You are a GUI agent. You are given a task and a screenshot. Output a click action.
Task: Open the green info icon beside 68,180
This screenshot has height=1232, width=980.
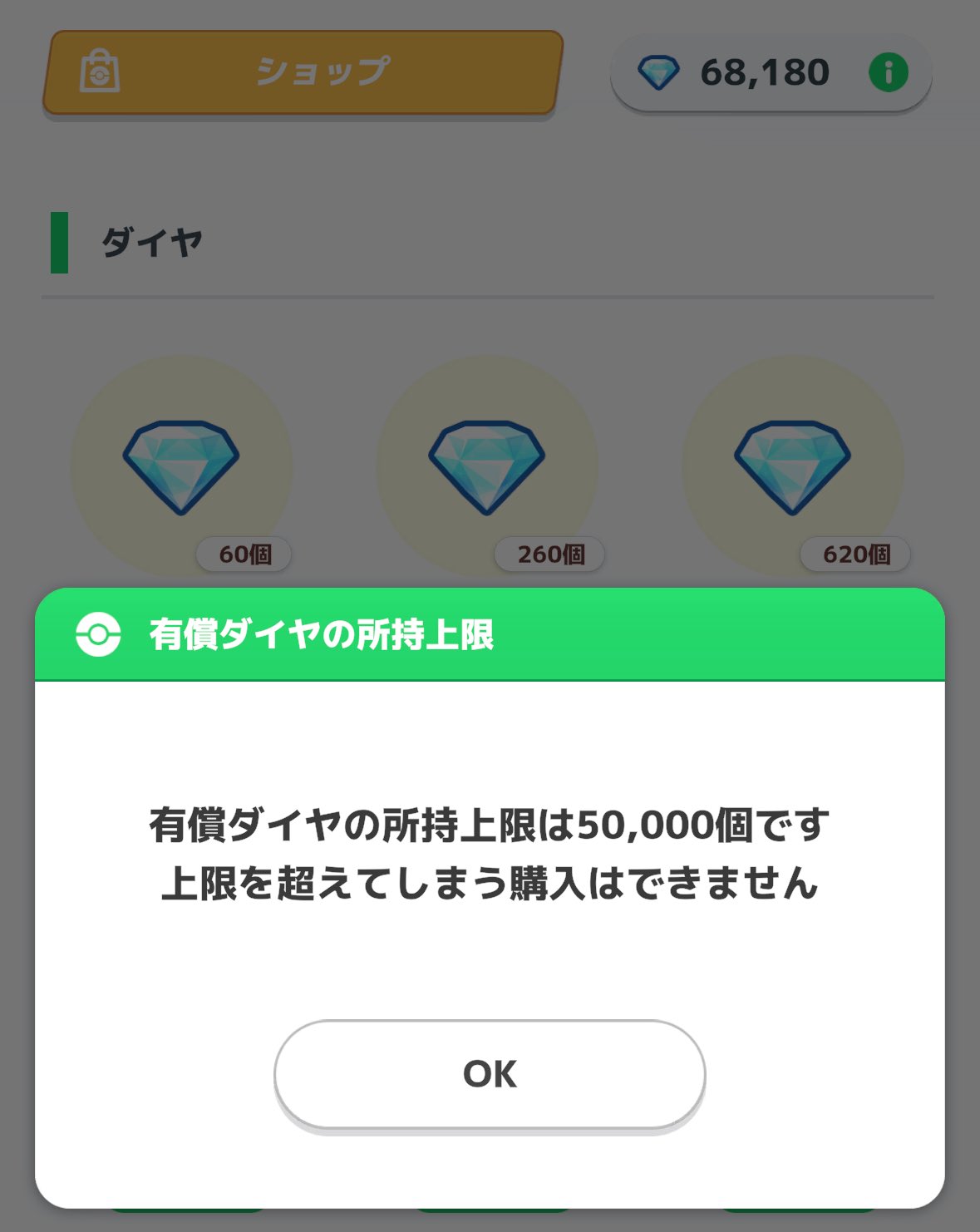coord(888,72)
